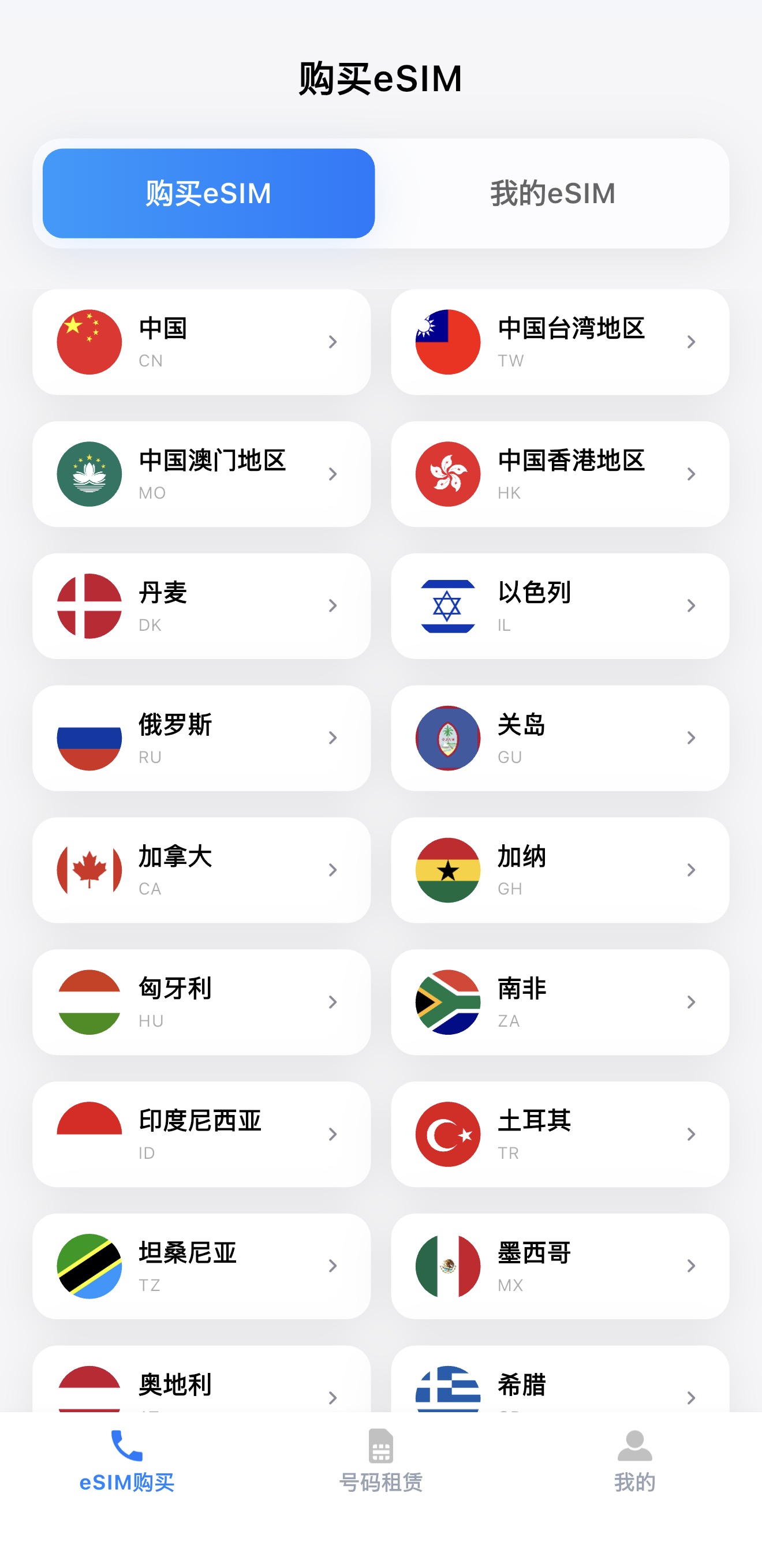Viewport: 762px width, 1568px height.
Task: Choose 匈牙利 HU card
Action: click(x=201, y=1002)
